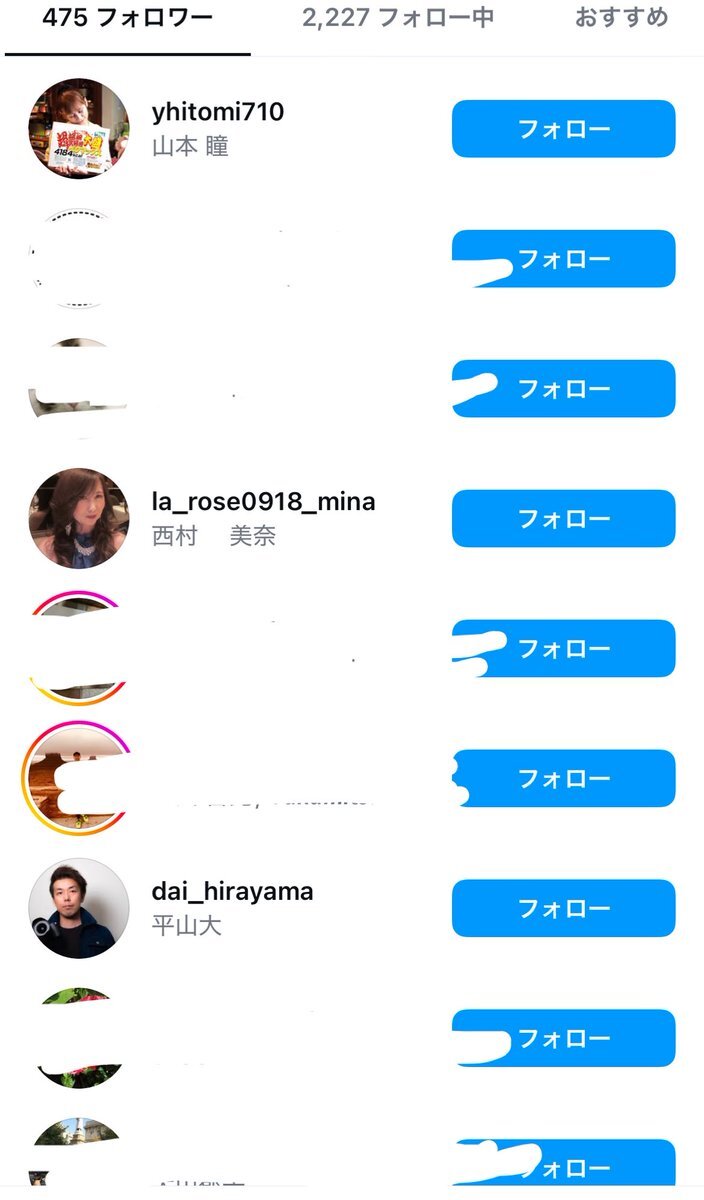704x1200 pixels.
Task: Follow dai_hirayama
Action: pyautogui.click(x=563, y=908)
